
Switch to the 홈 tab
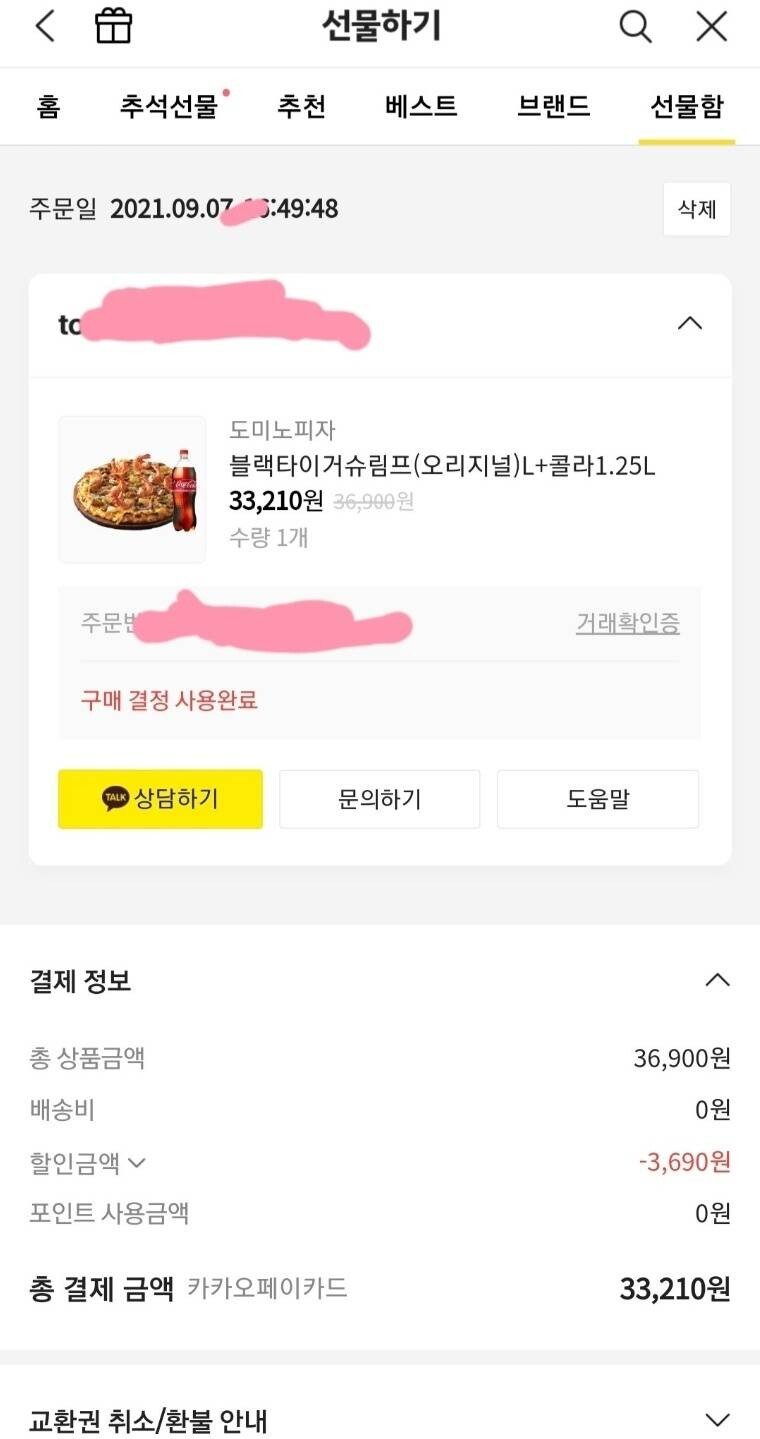pyautogui.click(x=49, y=107)
